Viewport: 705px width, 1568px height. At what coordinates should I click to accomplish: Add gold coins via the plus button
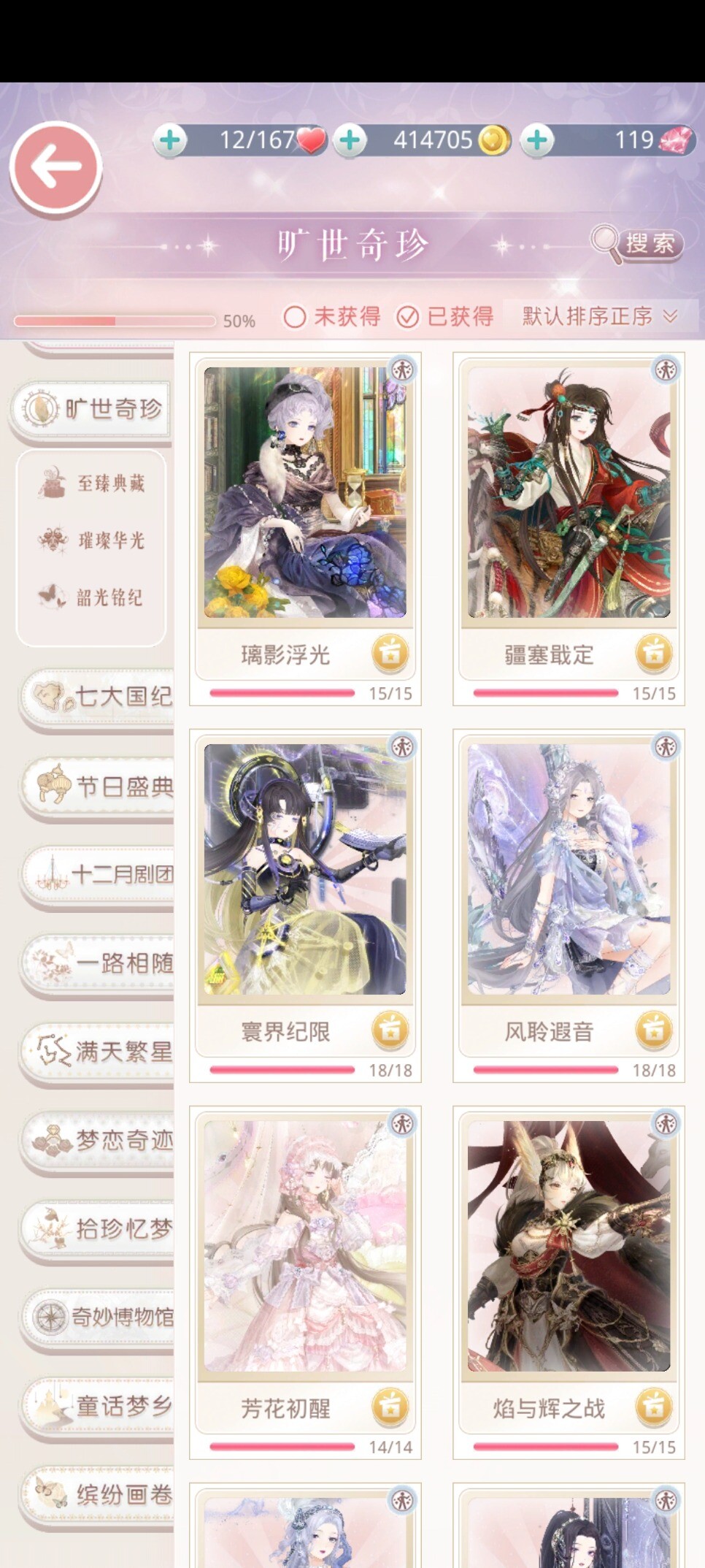coord(350,139)
